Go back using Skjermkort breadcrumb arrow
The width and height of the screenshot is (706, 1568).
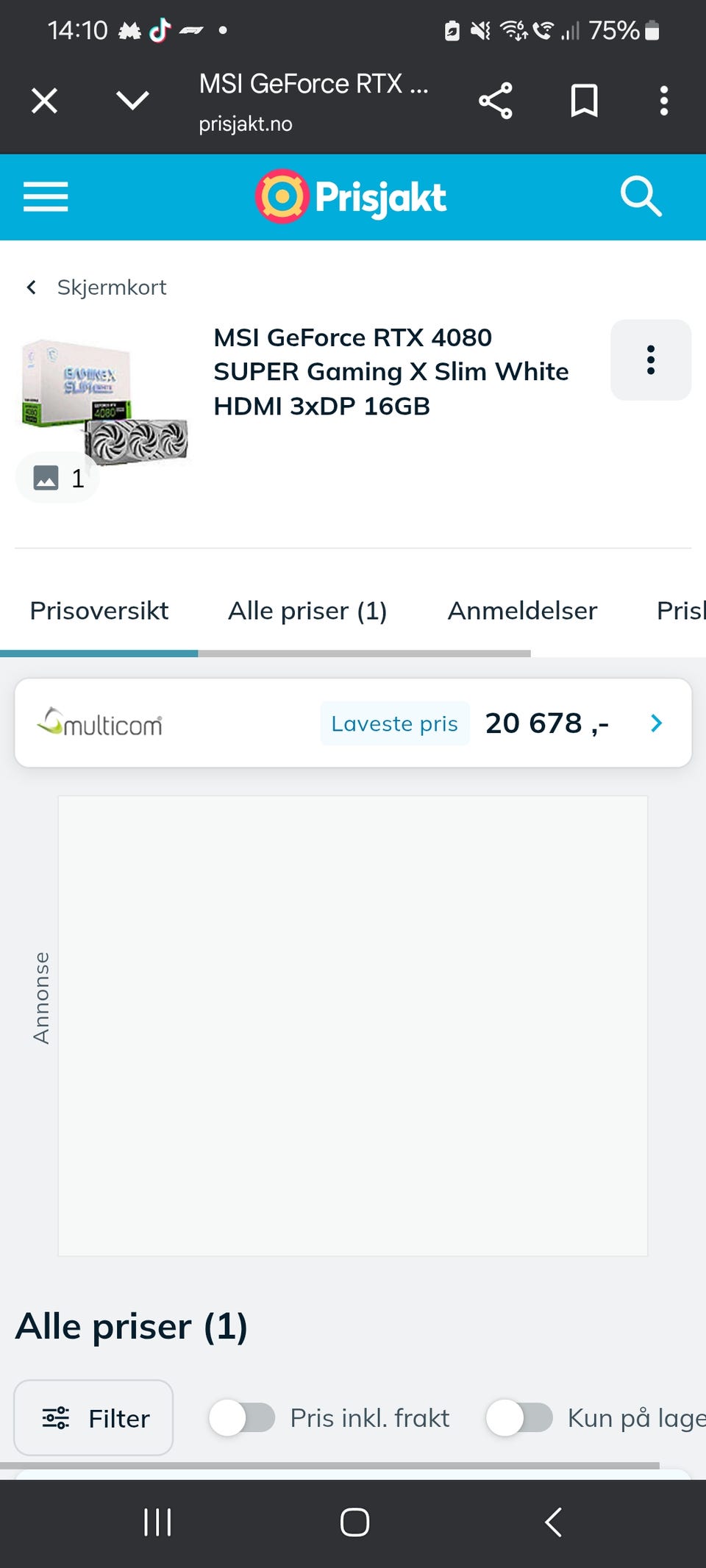click(x=32, y=287)
